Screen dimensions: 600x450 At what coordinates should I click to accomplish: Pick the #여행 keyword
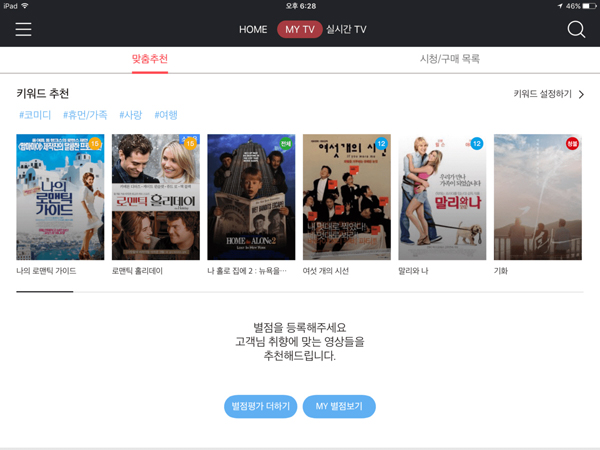click(166, 116)
